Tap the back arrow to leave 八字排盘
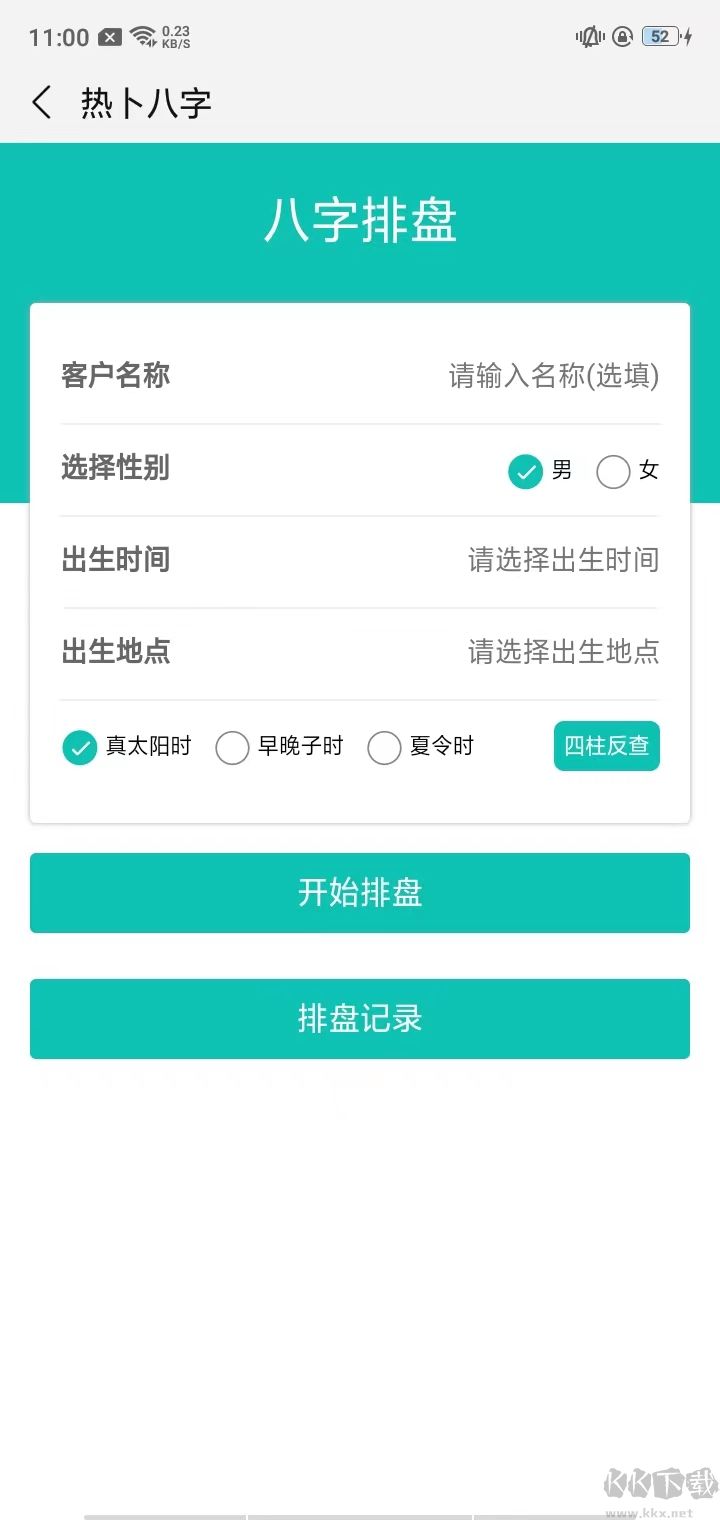The image size is (720, 1520). pyautogui.click(x=41, y=102)
